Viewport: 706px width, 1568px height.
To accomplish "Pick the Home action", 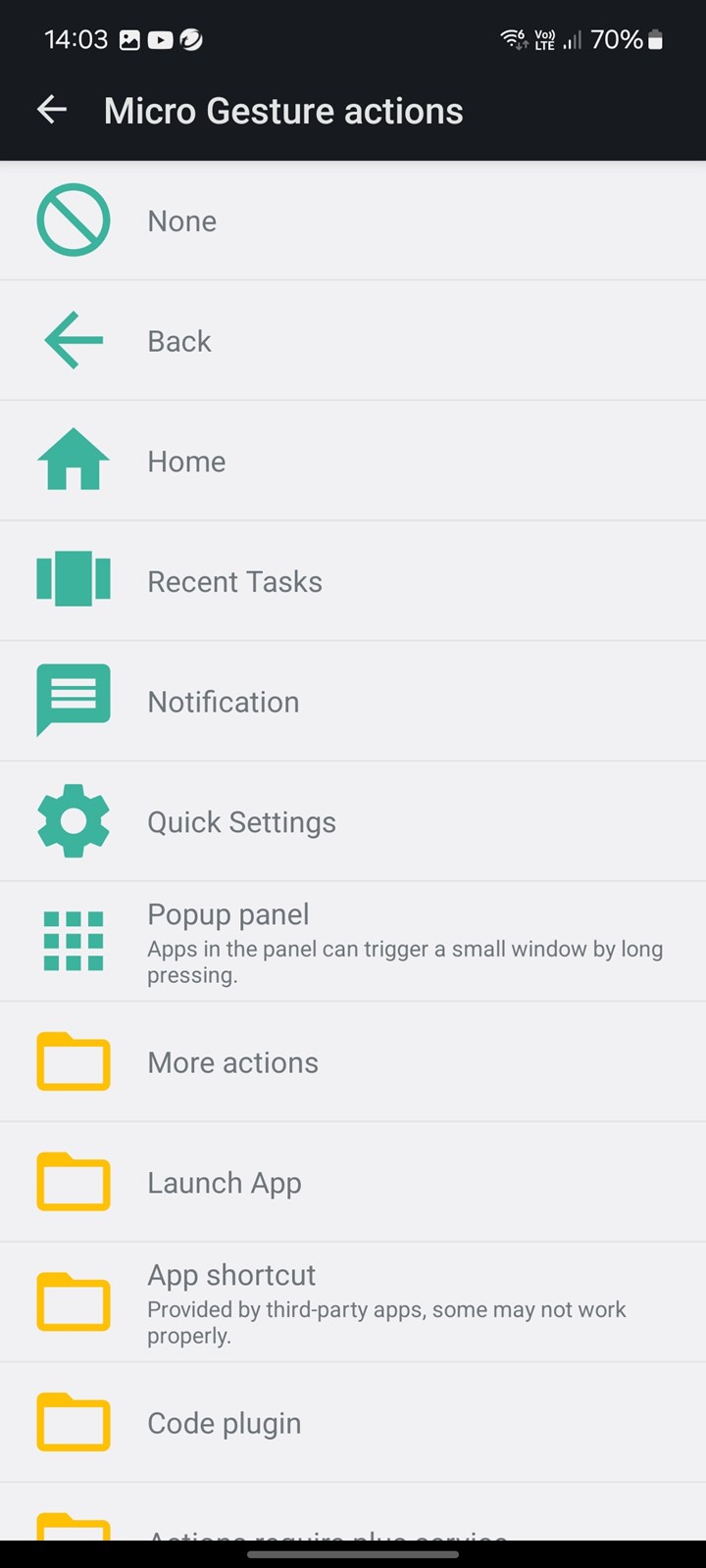I will tap(353, 461).
